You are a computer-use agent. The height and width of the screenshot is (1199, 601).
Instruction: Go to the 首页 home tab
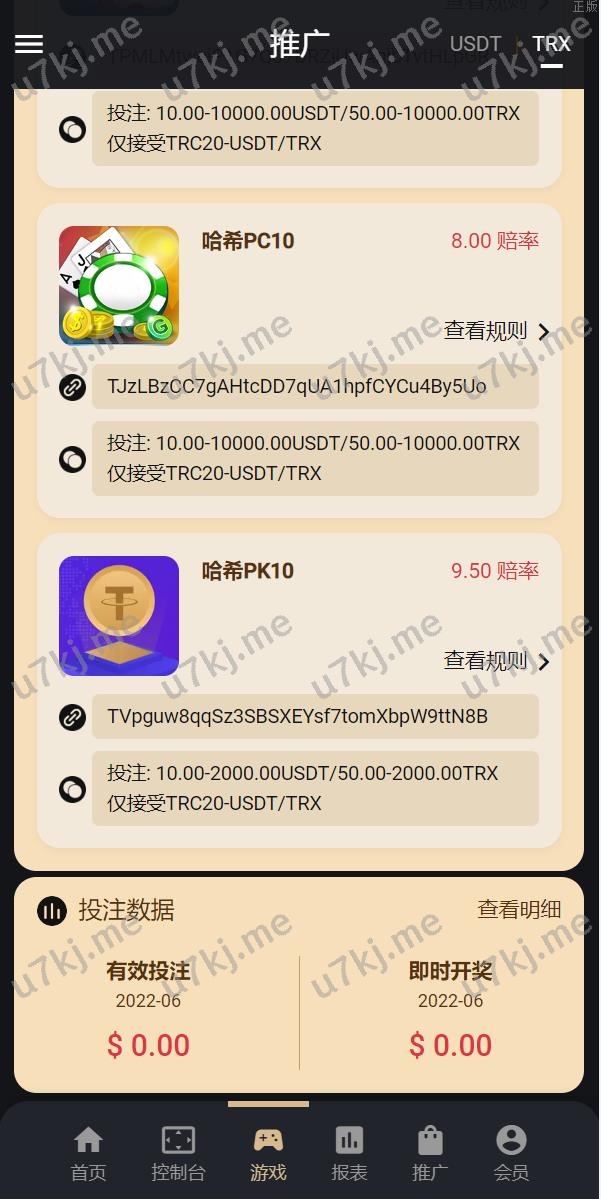[88, 1154]
